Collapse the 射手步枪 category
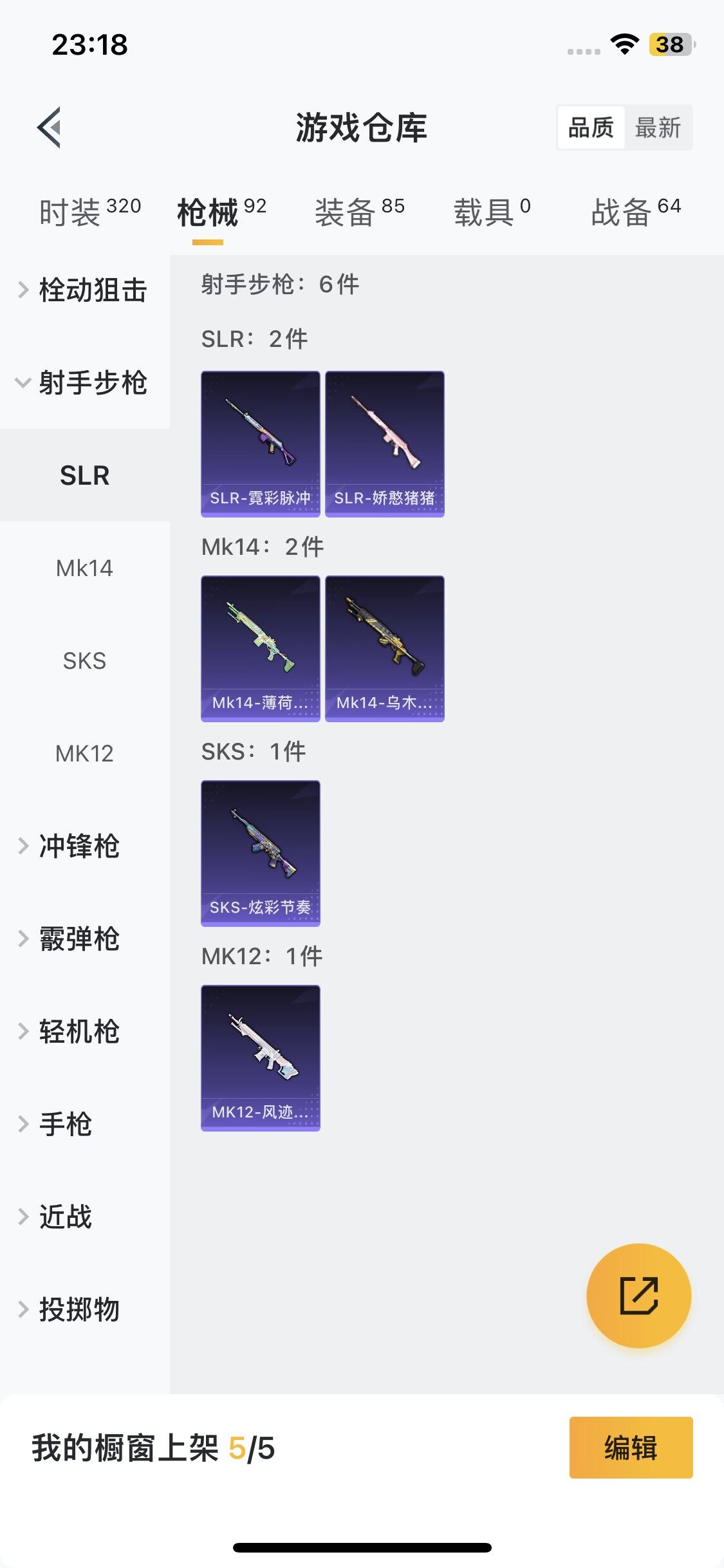 85,382
